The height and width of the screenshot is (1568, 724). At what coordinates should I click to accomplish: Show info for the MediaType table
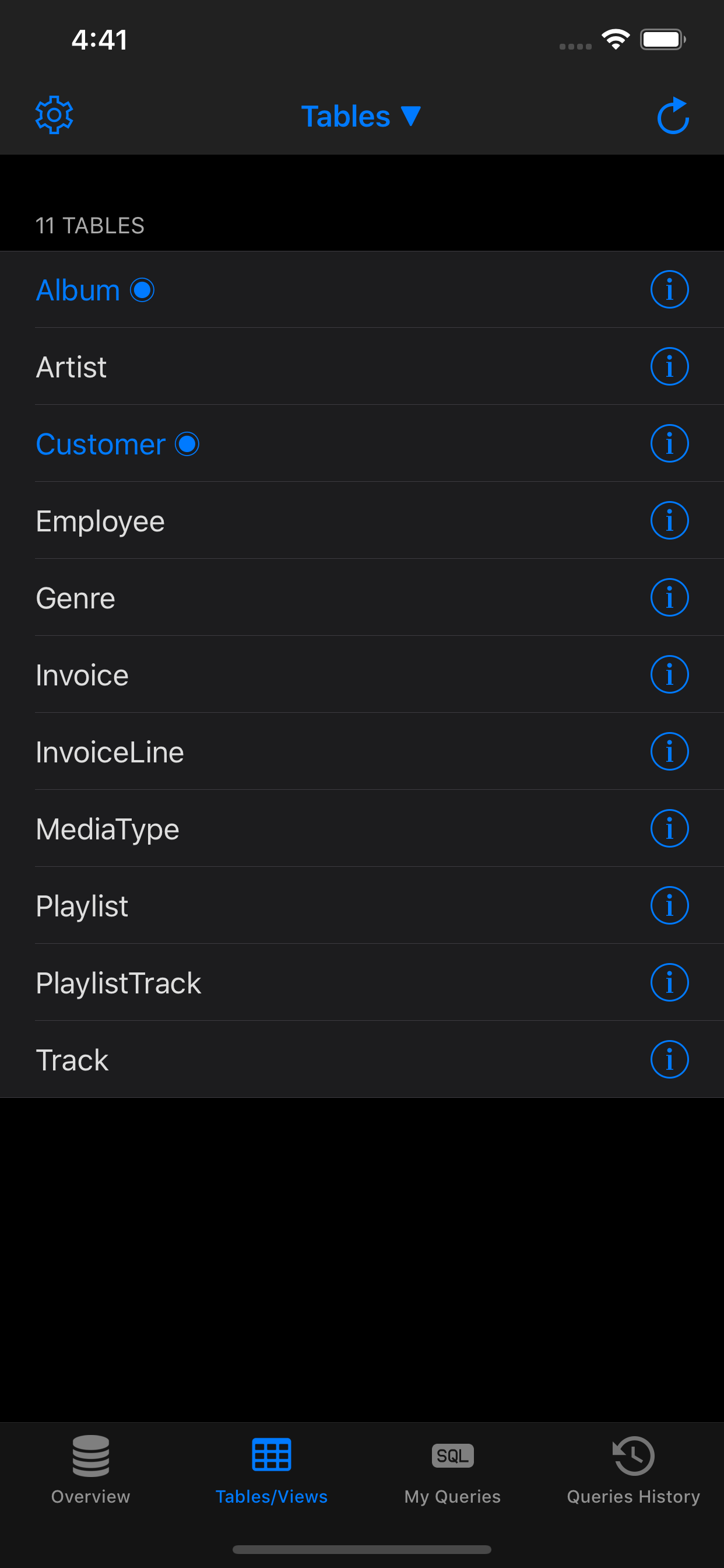coord(669,828)
